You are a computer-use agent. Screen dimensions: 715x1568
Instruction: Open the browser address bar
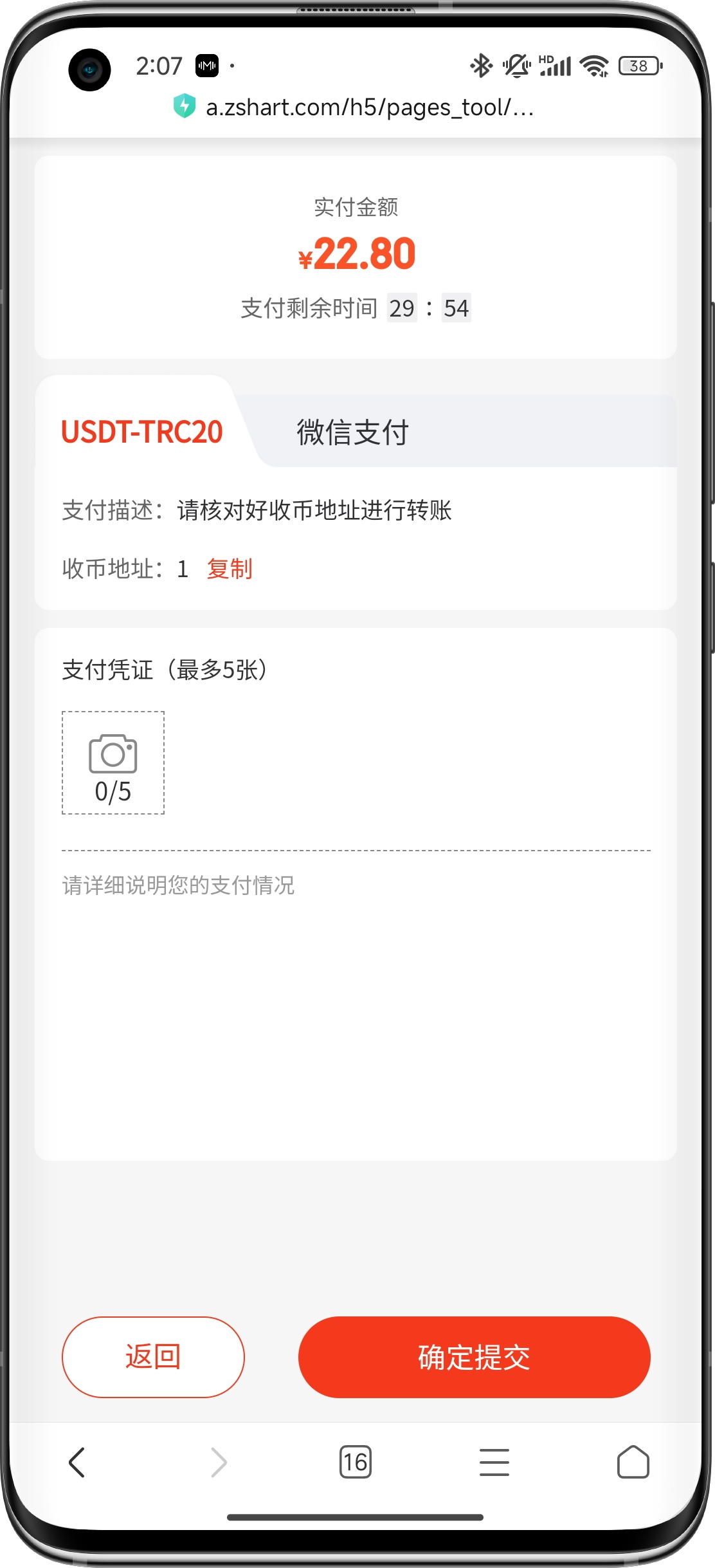[369, 107]
